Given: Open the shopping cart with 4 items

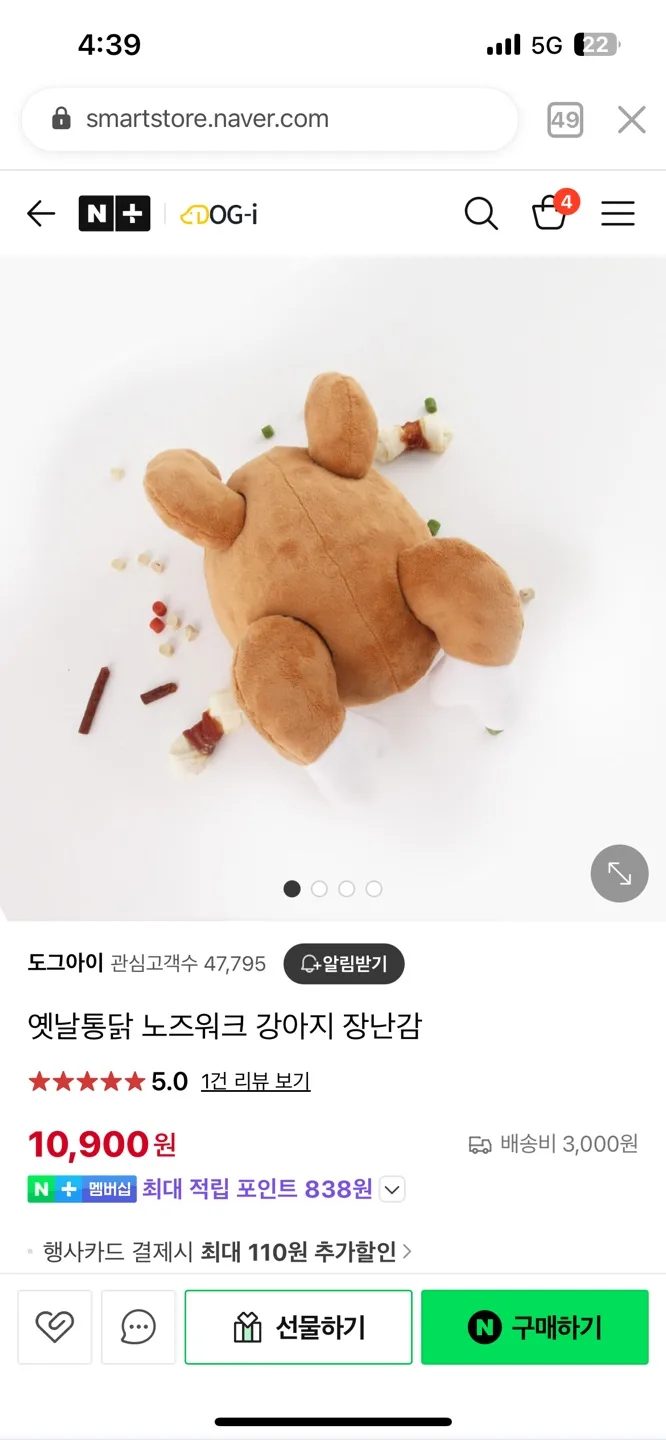Looking at the screenshot, I should point(550,212).
